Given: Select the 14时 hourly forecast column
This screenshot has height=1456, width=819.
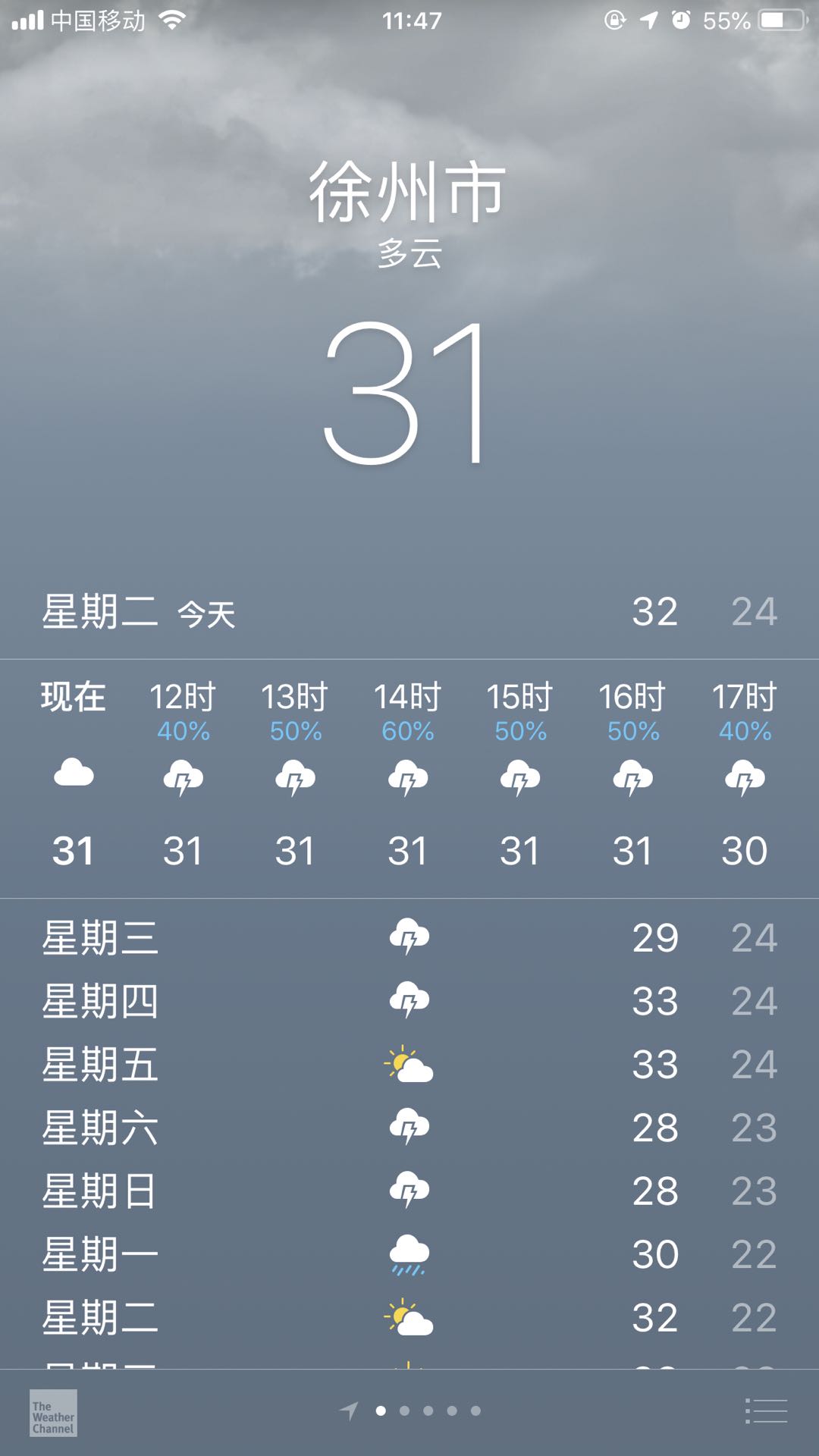Looking at the screenshot, I should click(408, 773).
